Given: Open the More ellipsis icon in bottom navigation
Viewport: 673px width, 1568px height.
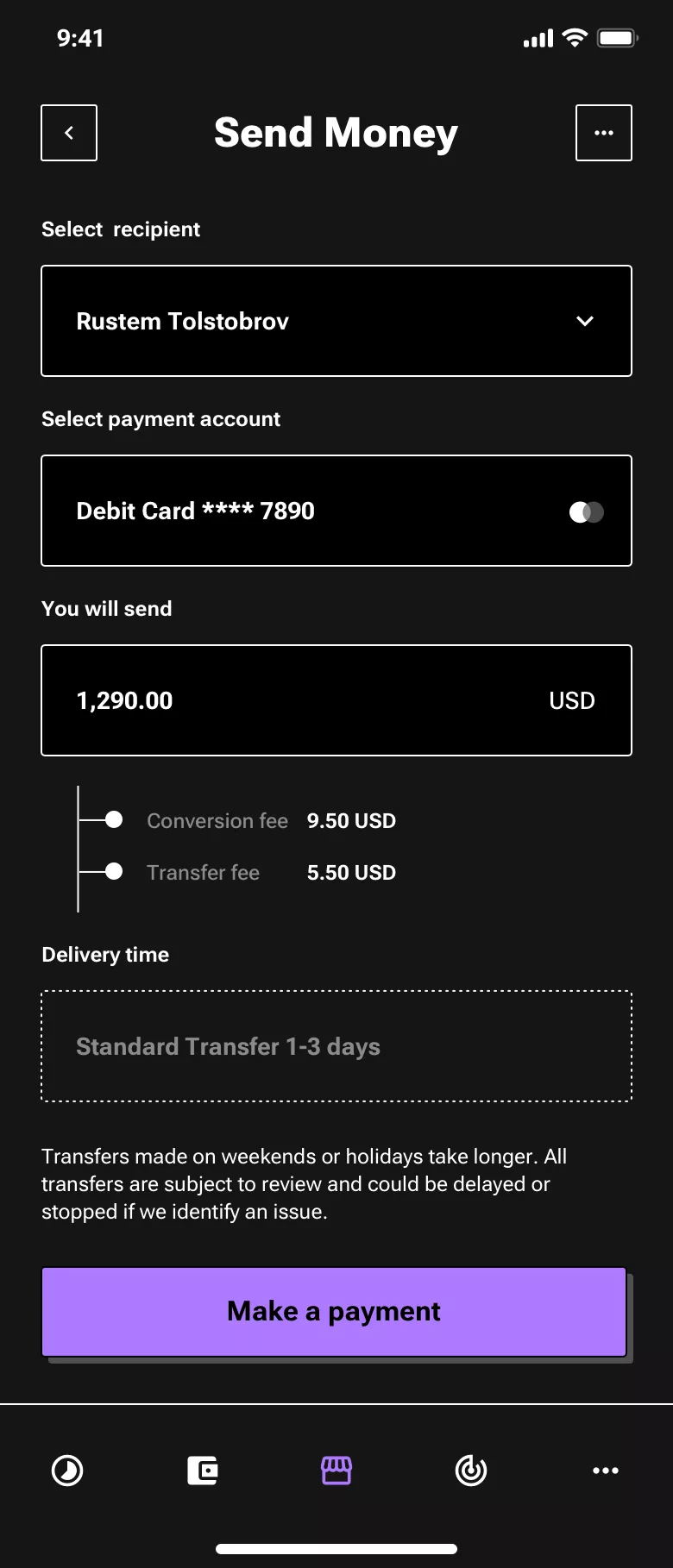Looking at the screenshot, I should [606, 1471].
